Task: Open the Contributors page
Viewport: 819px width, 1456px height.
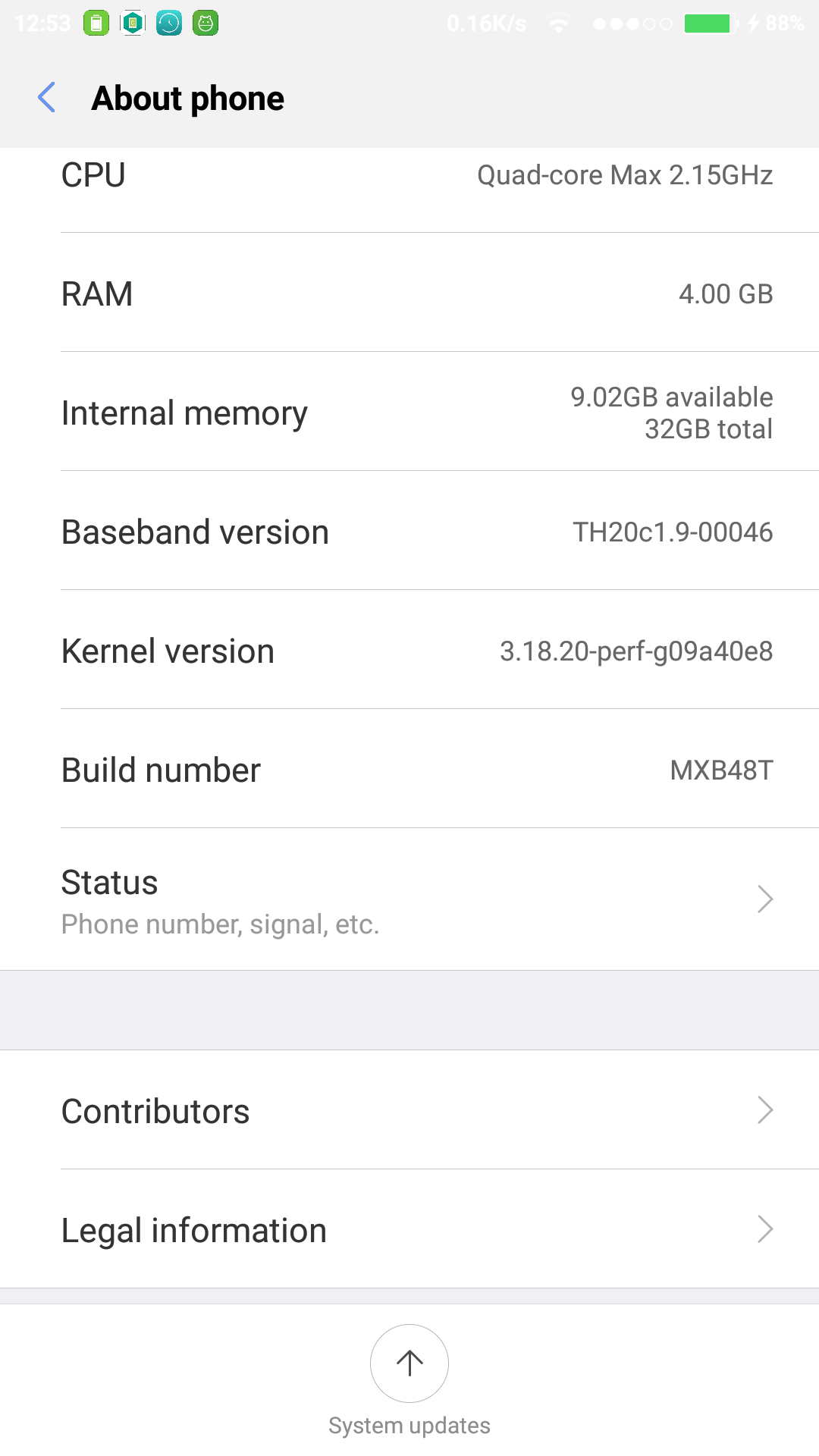Action: (409, 1110)
